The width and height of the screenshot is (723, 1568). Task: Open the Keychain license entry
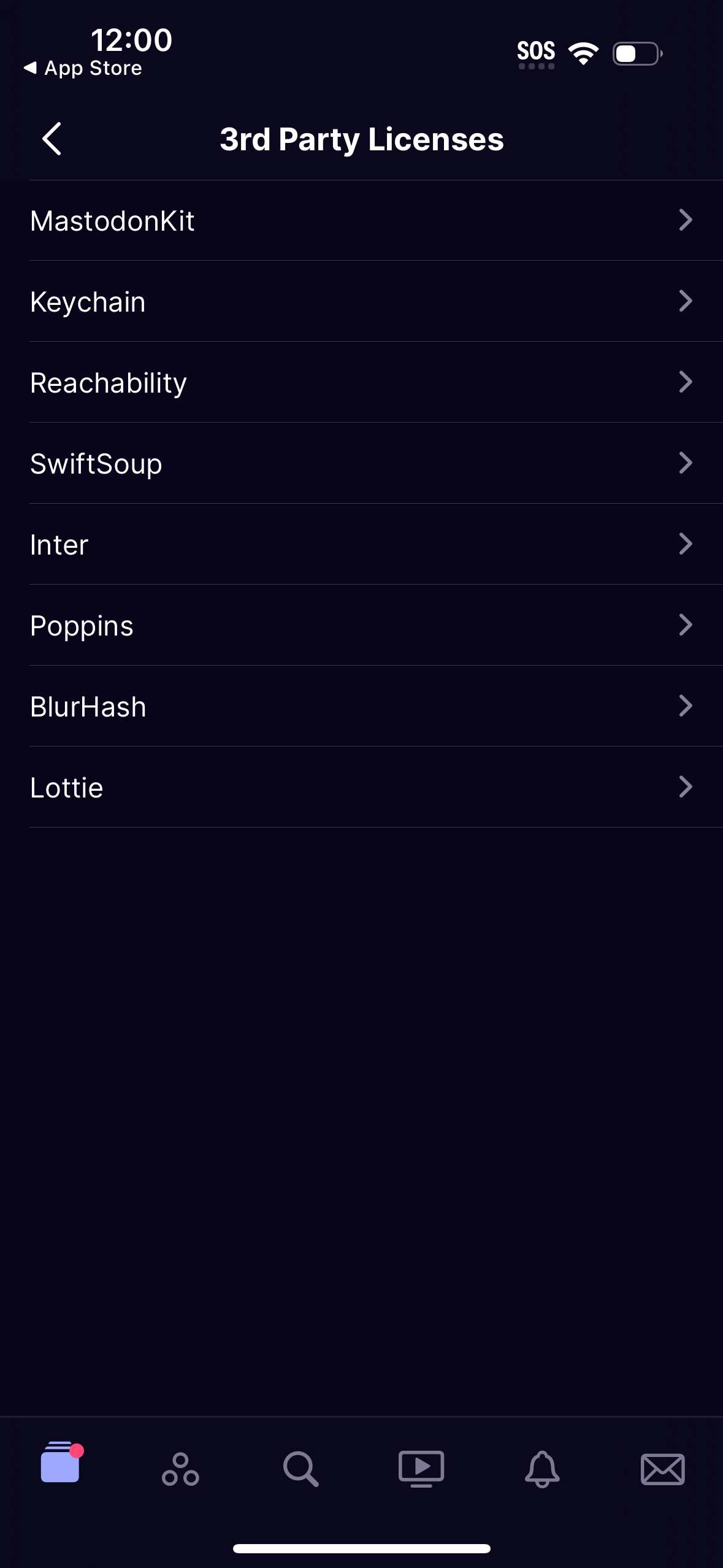tap(362, 301)
